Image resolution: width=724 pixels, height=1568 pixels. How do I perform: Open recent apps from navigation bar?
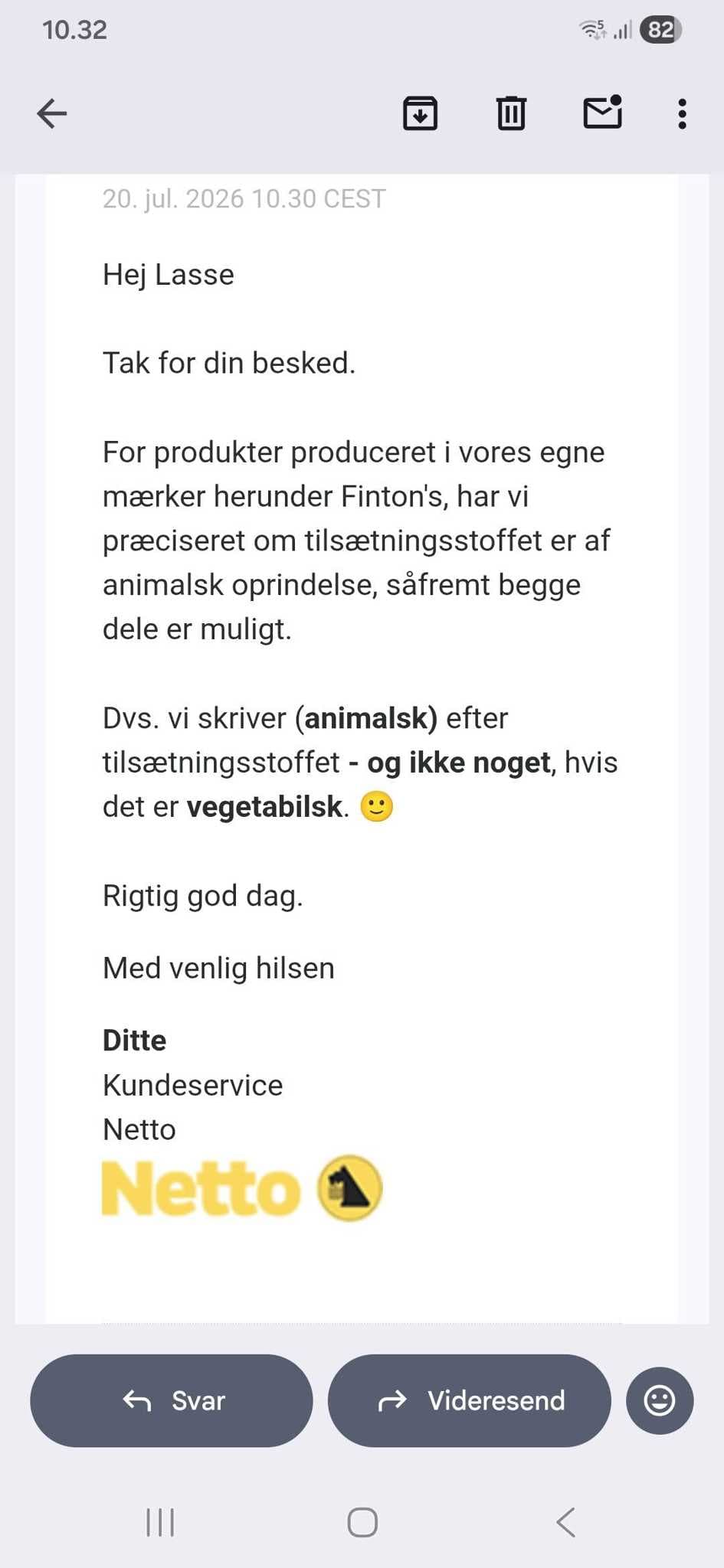click(160, 1522)
